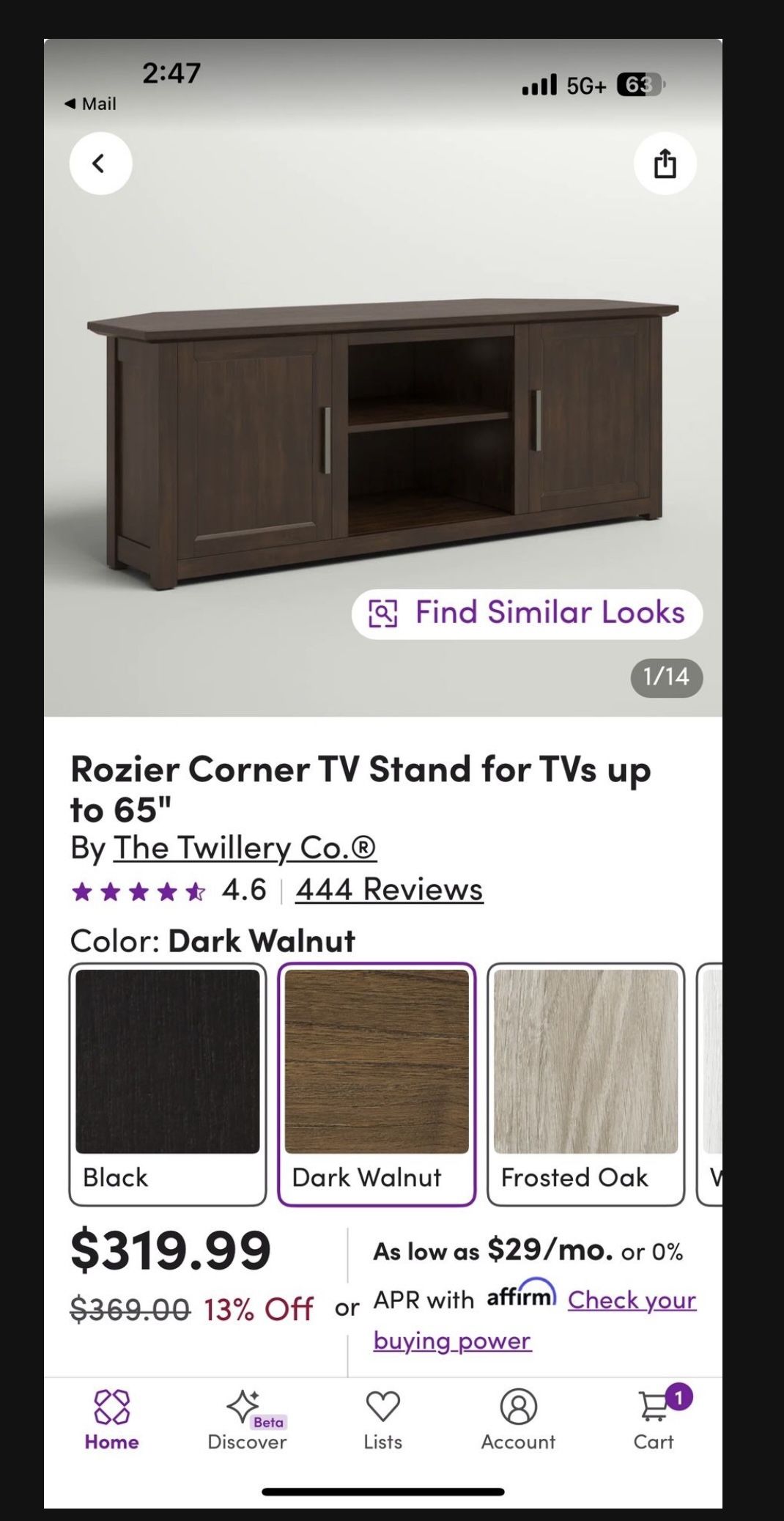Open The Twillery Co. brand page
784x1521 pixels.
[x=243, y=847]
